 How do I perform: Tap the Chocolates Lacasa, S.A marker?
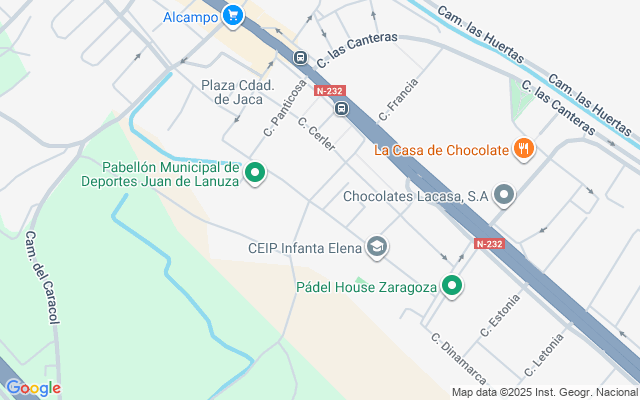coord(504,196)
